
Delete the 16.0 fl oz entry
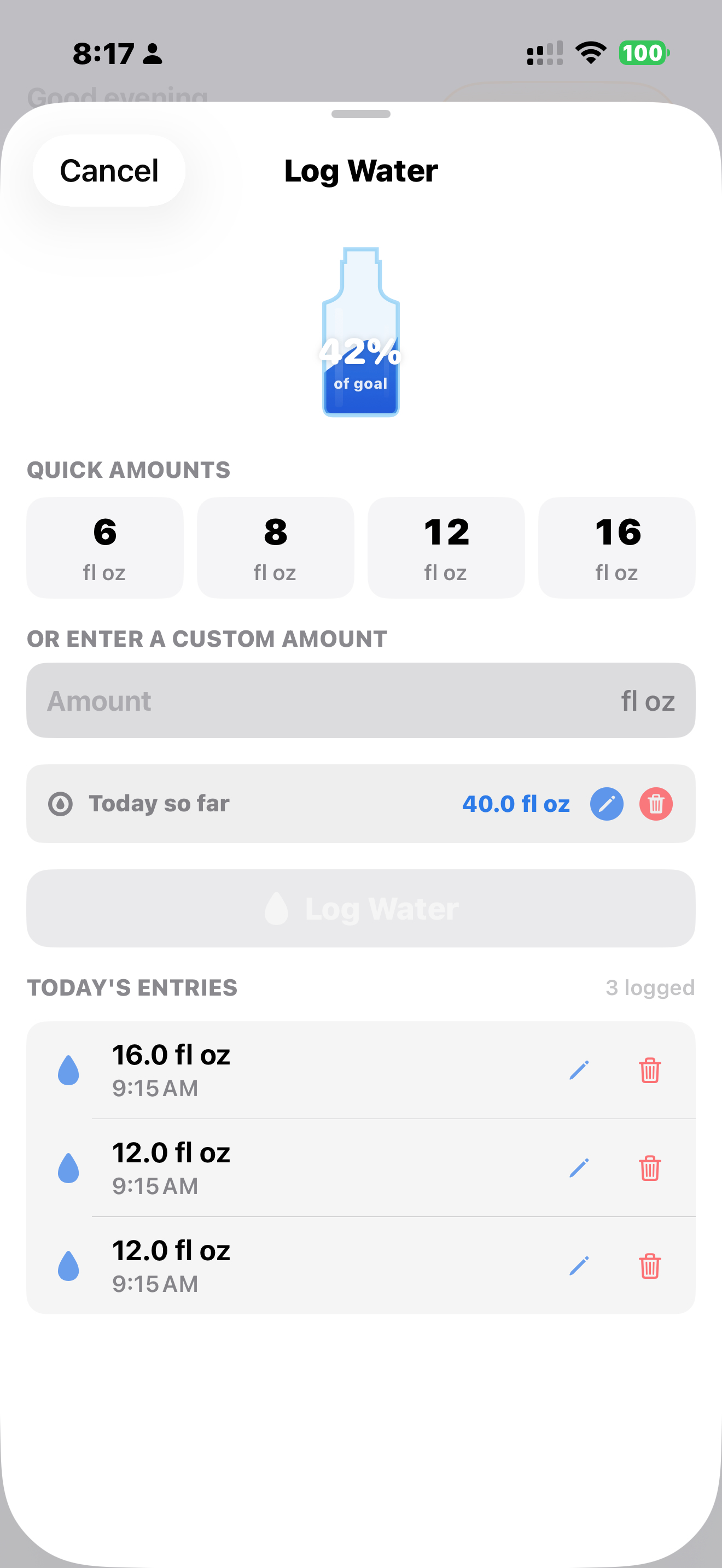click(650, 1069)
